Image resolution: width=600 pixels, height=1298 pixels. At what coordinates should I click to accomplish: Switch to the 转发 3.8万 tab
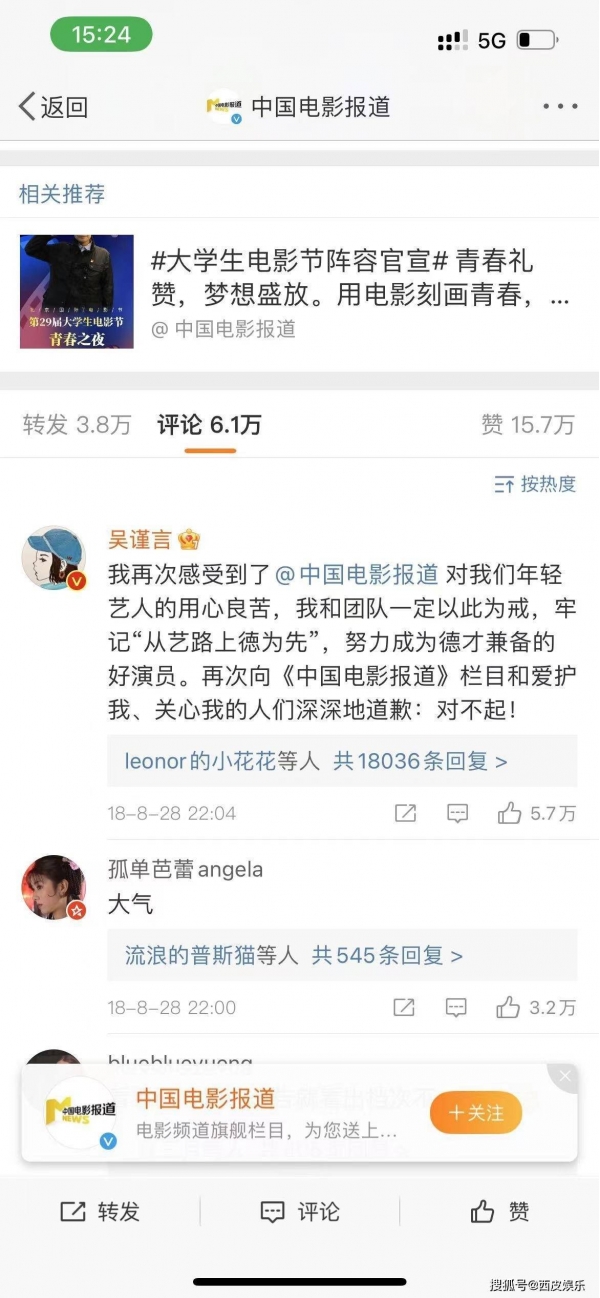pyautogui.click(x=77, y=425)
